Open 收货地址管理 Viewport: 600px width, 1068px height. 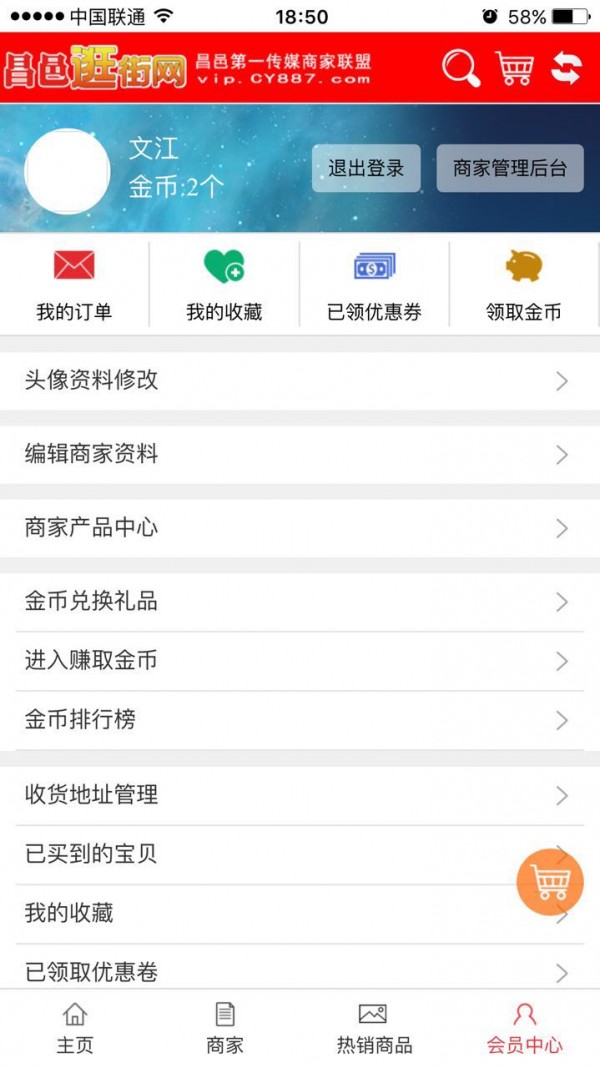coord(300,795)
